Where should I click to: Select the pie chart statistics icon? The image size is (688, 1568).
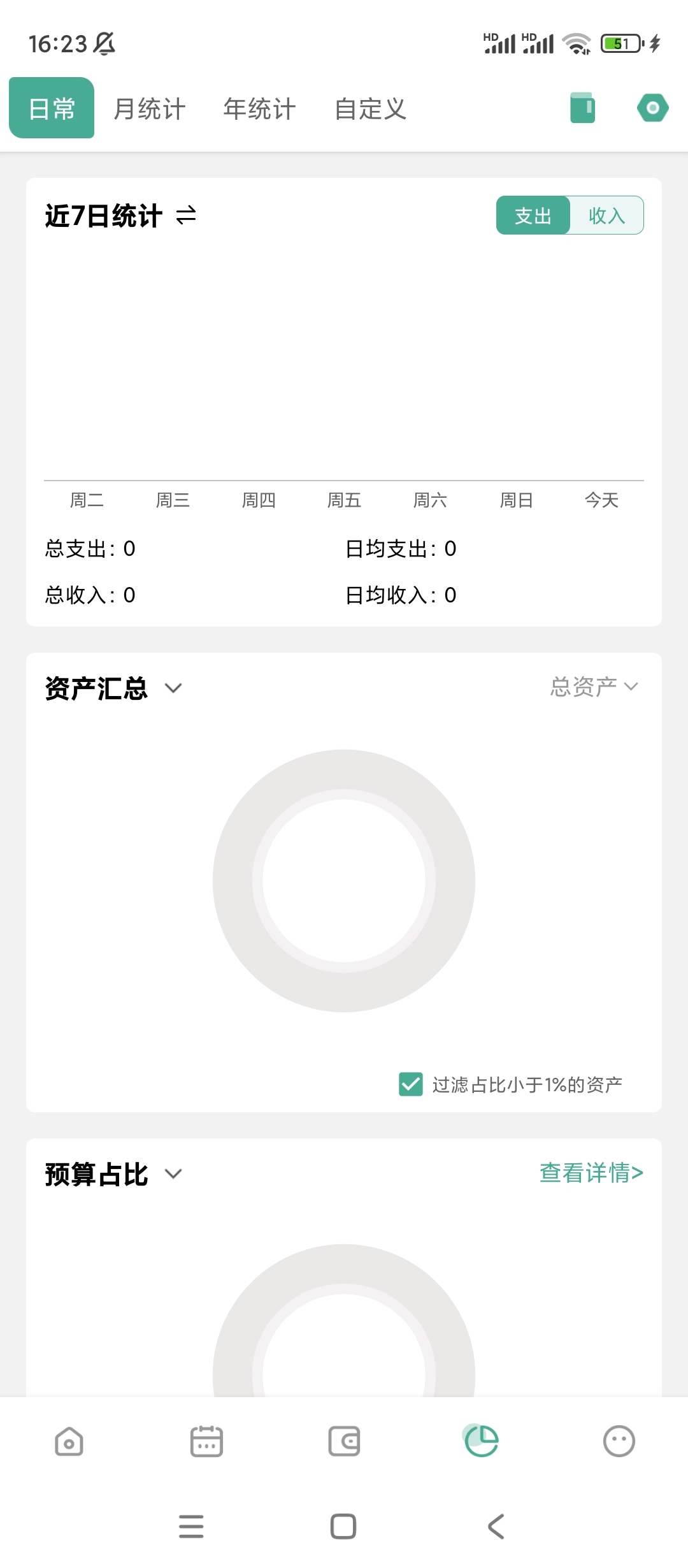pyautogui.click(x=482, y=1442)
